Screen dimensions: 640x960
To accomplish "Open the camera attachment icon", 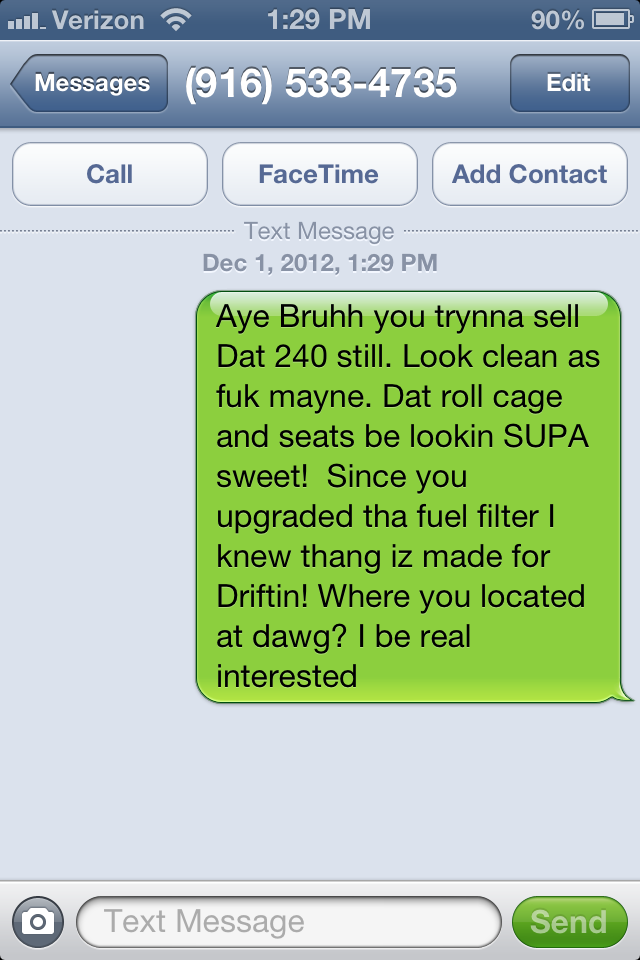I will pyautogui.click(x=38, y=921).
